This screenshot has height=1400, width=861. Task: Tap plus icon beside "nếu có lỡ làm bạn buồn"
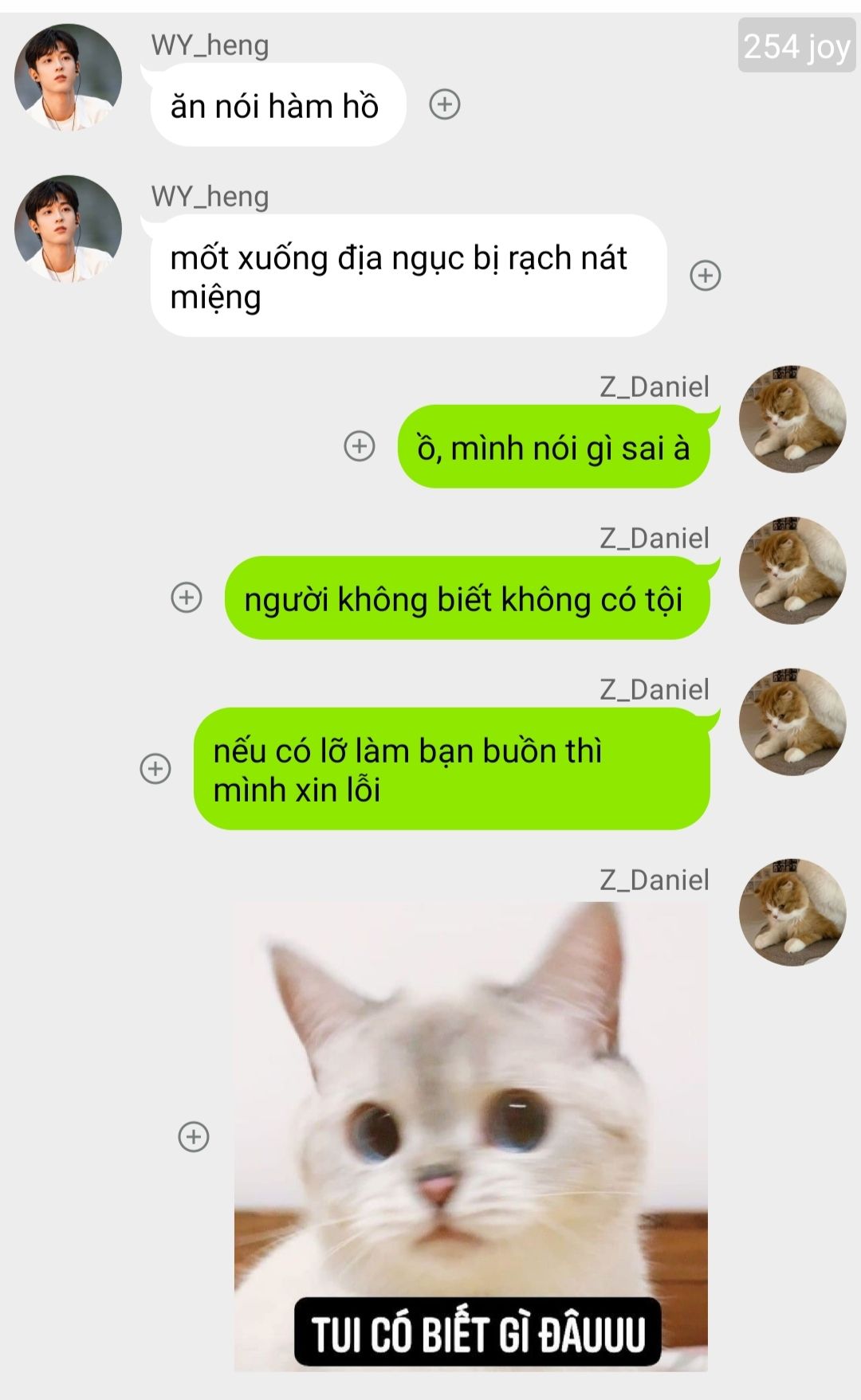tap(155, 769)
